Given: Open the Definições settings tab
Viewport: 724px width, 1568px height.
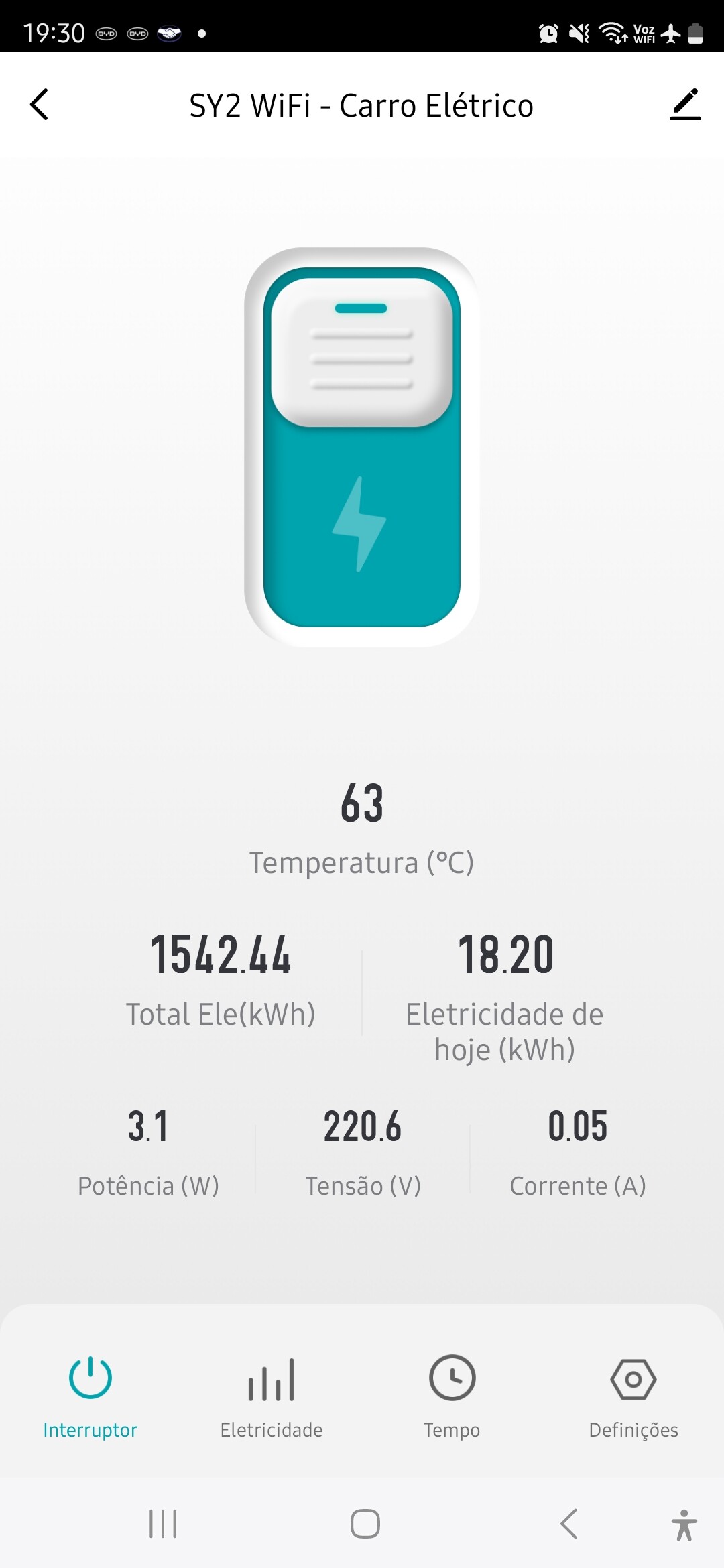Looking at the screenshot, I should (633, 1397).
